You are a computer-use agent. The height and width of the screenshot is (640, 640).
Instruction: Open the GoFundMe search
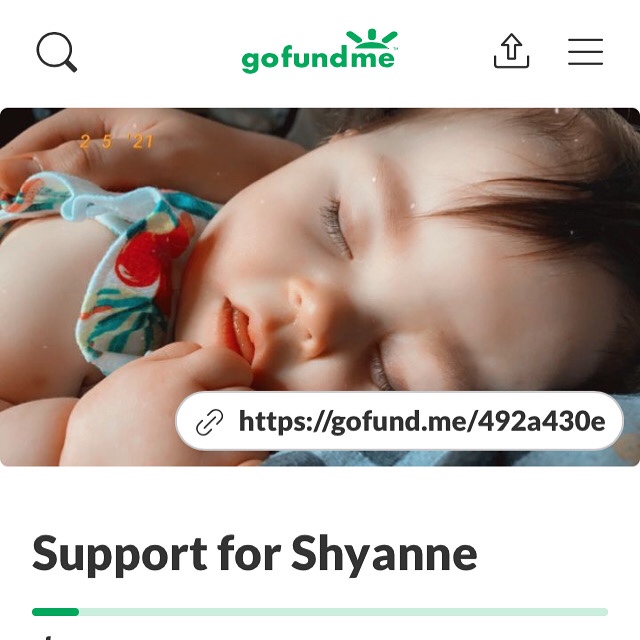(57, 52)
